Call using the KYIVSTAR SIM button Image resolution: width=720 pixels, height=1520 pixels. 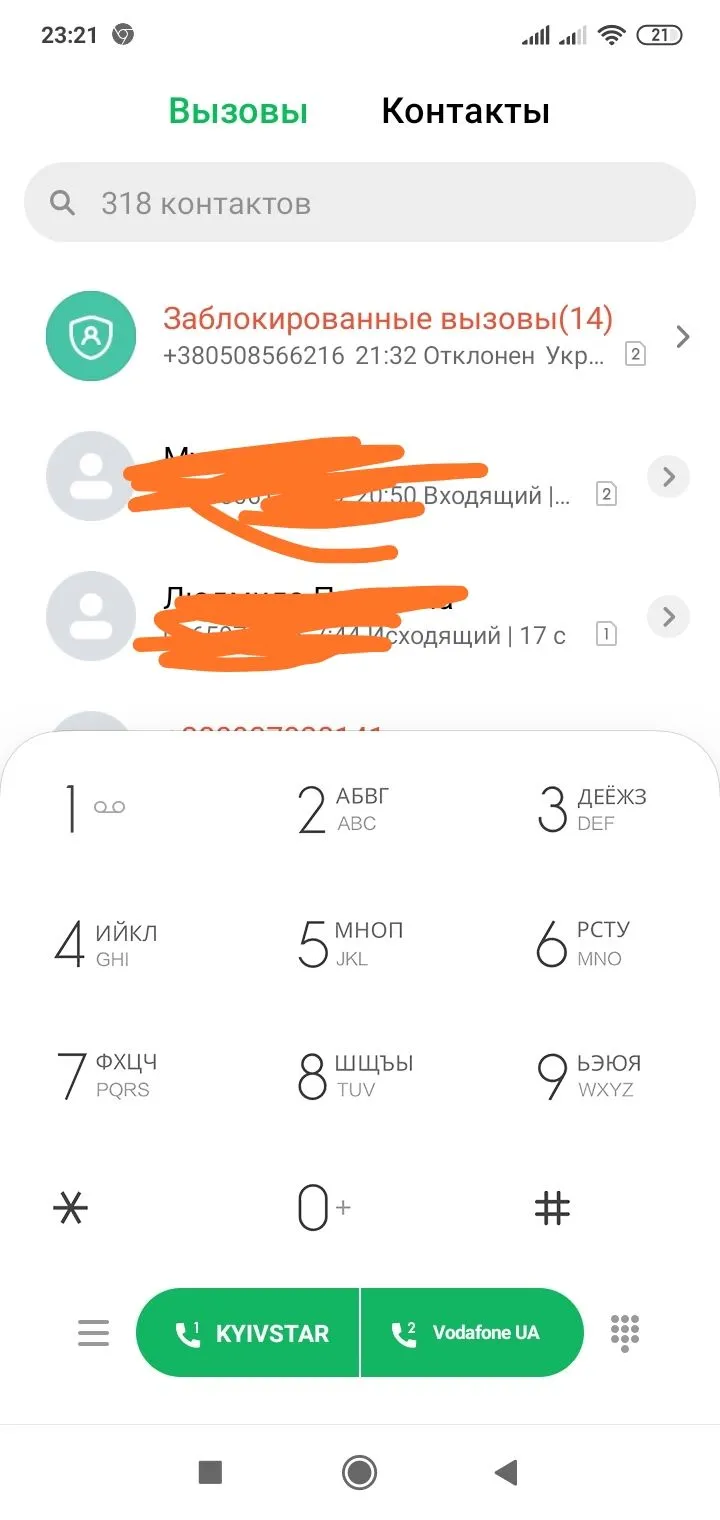pyautogui.click(x=249, y=1333)
